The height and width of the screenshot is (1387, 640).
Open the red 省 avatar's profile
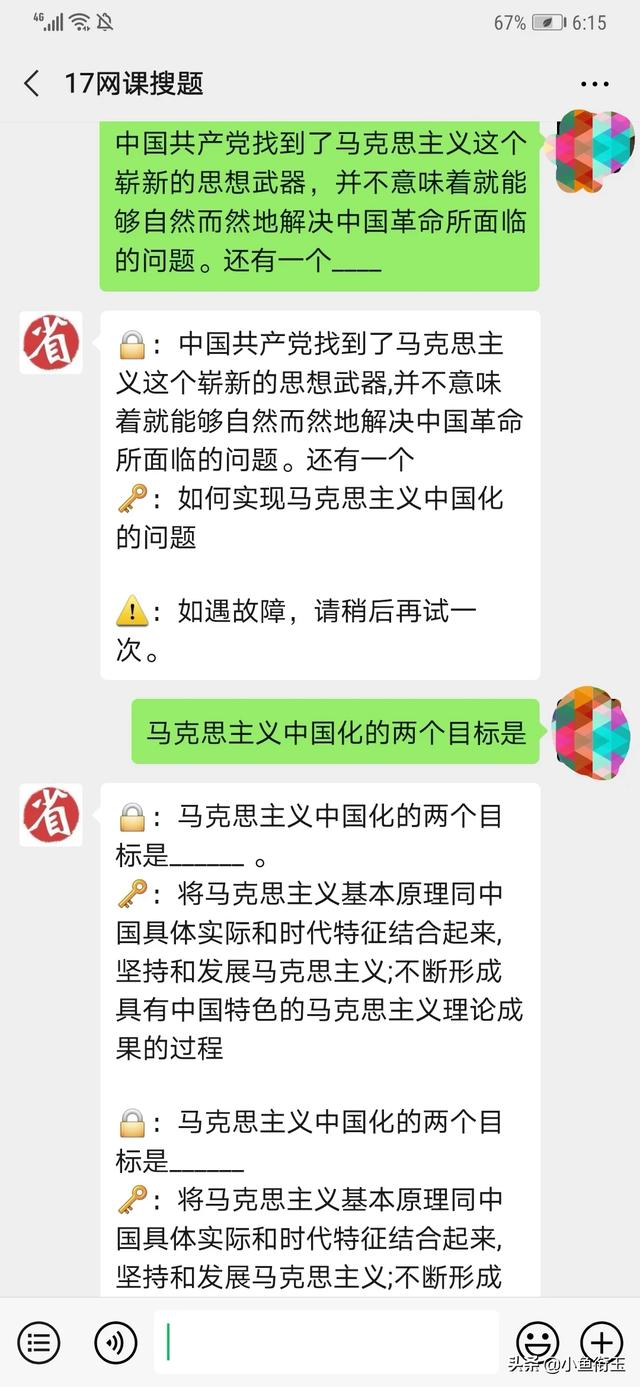coord(51,342)
